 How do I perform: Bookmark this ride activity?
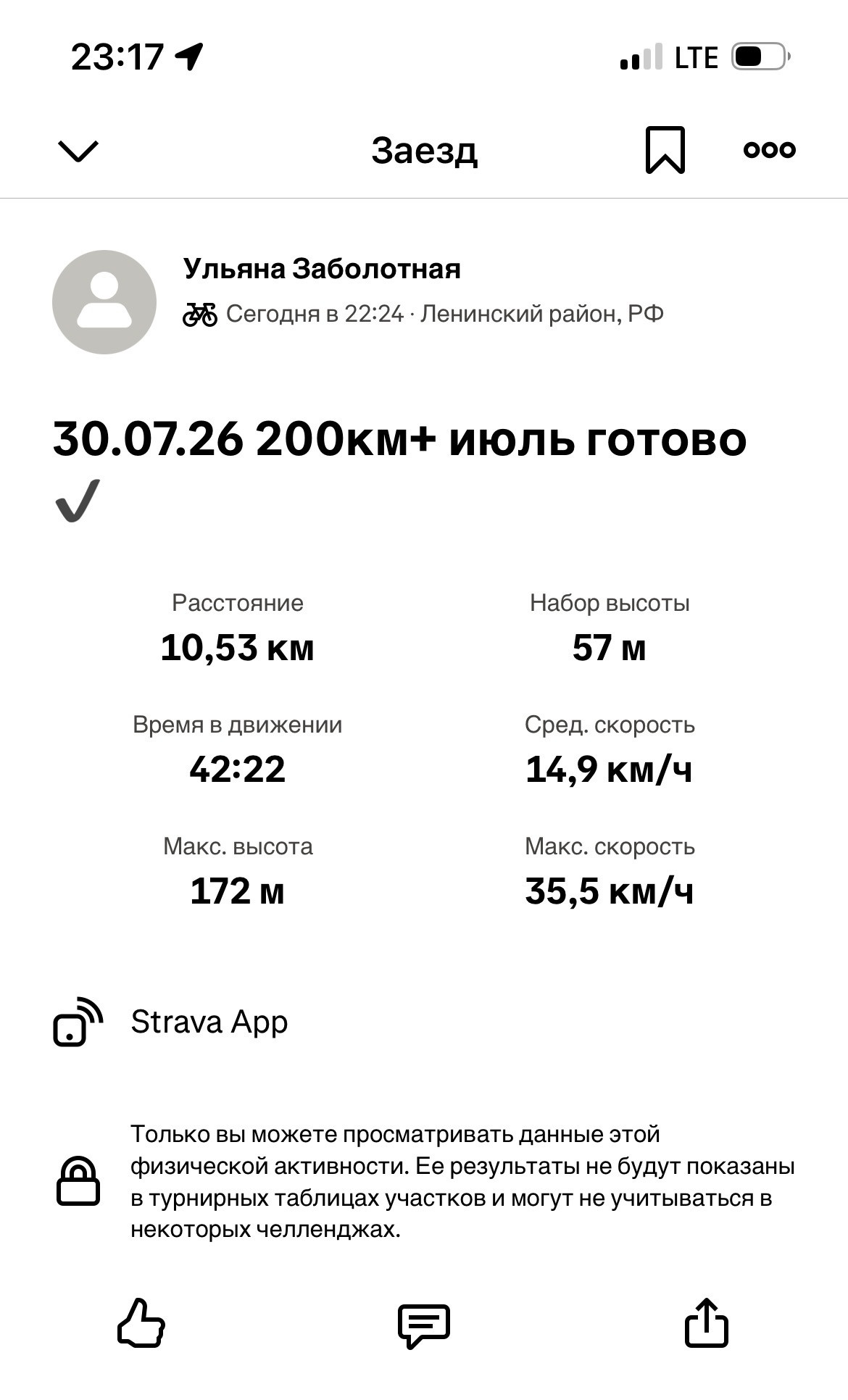[665, 150]
